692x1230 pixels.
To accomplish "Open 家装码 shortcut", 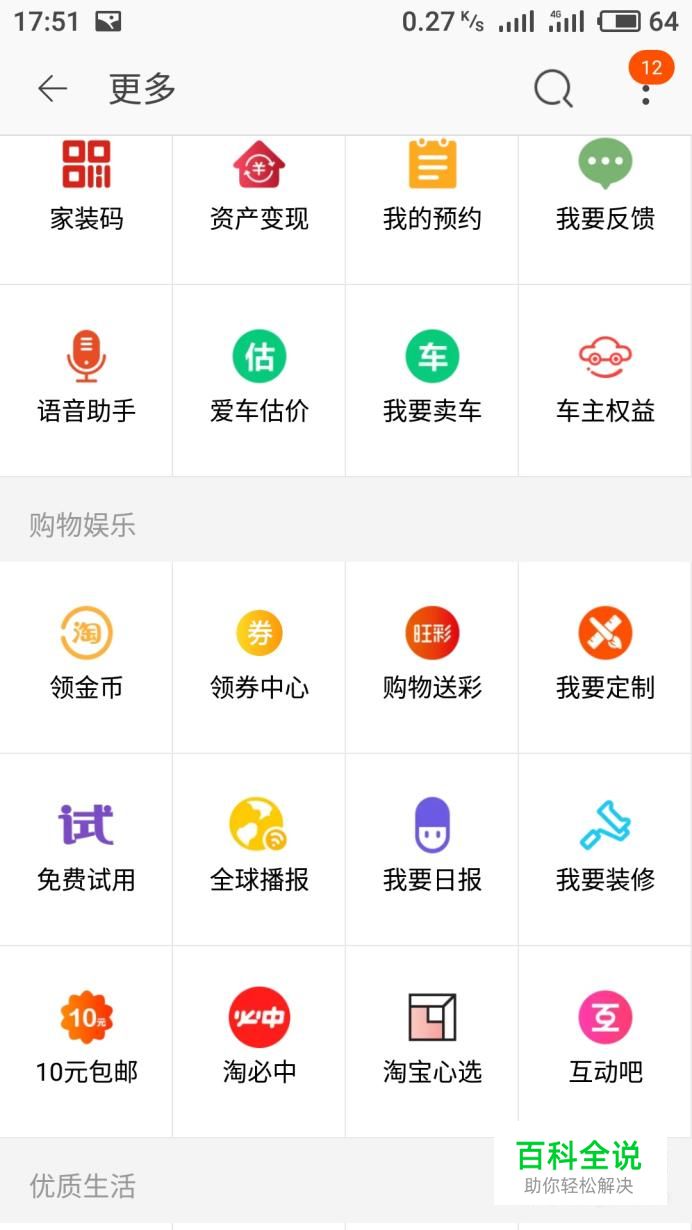I will point(86,187).
